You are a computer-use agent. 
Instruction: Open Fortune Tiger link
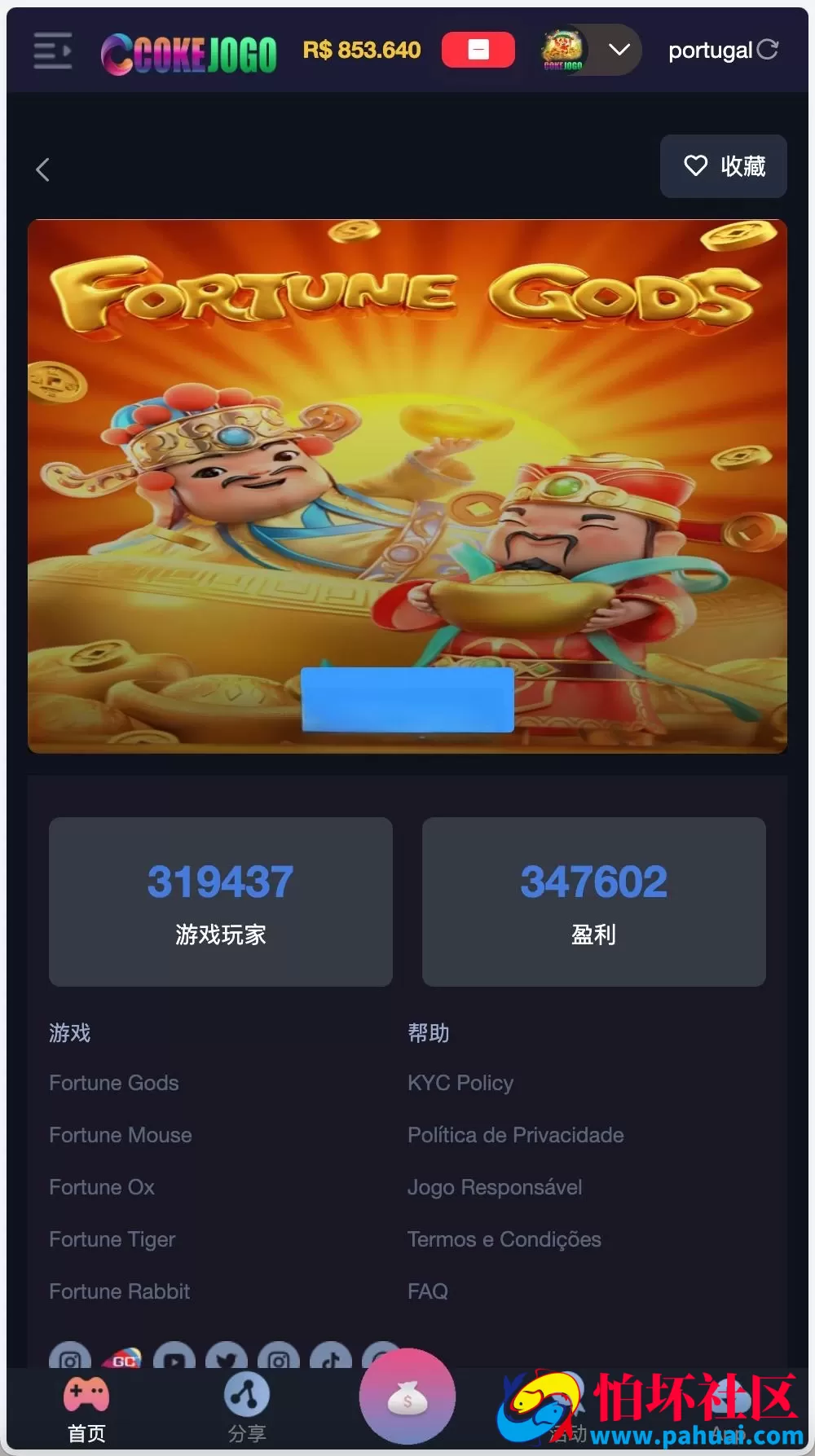tap(112, 1239)
